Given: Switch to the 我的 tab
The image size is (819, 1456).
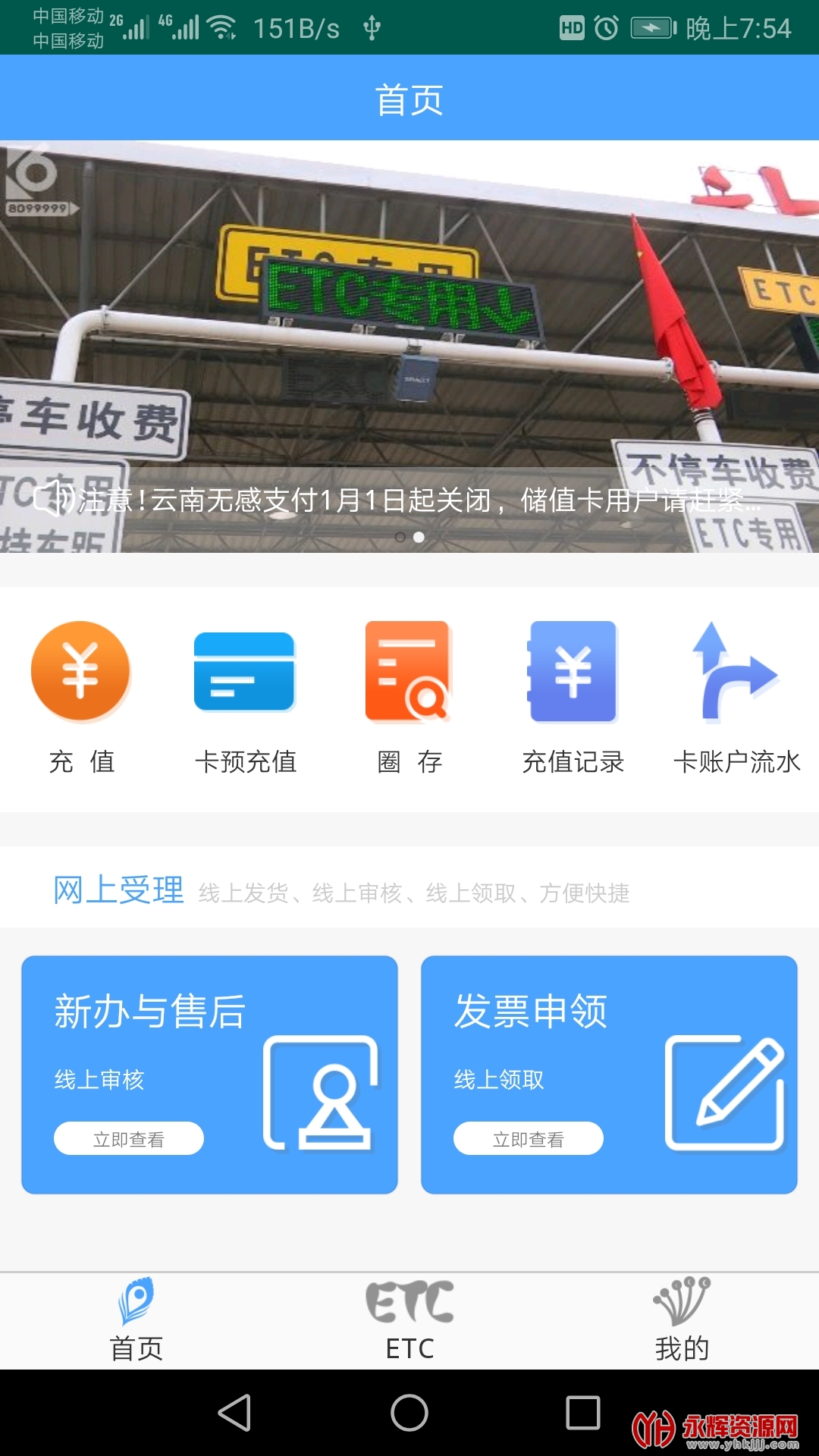Looking at the screenshot, I should [x=682, y=1321].
